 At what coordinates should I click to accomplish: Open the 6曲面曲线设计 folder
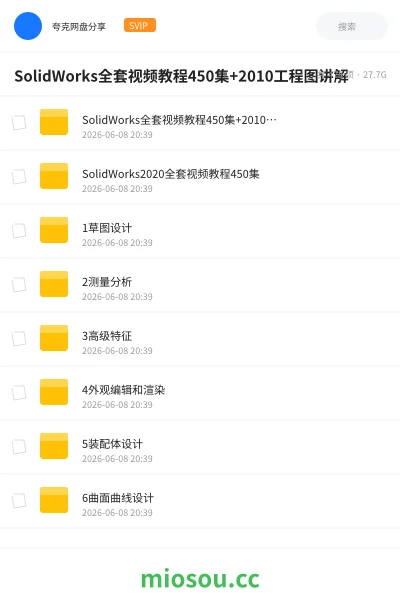point(200,501)
